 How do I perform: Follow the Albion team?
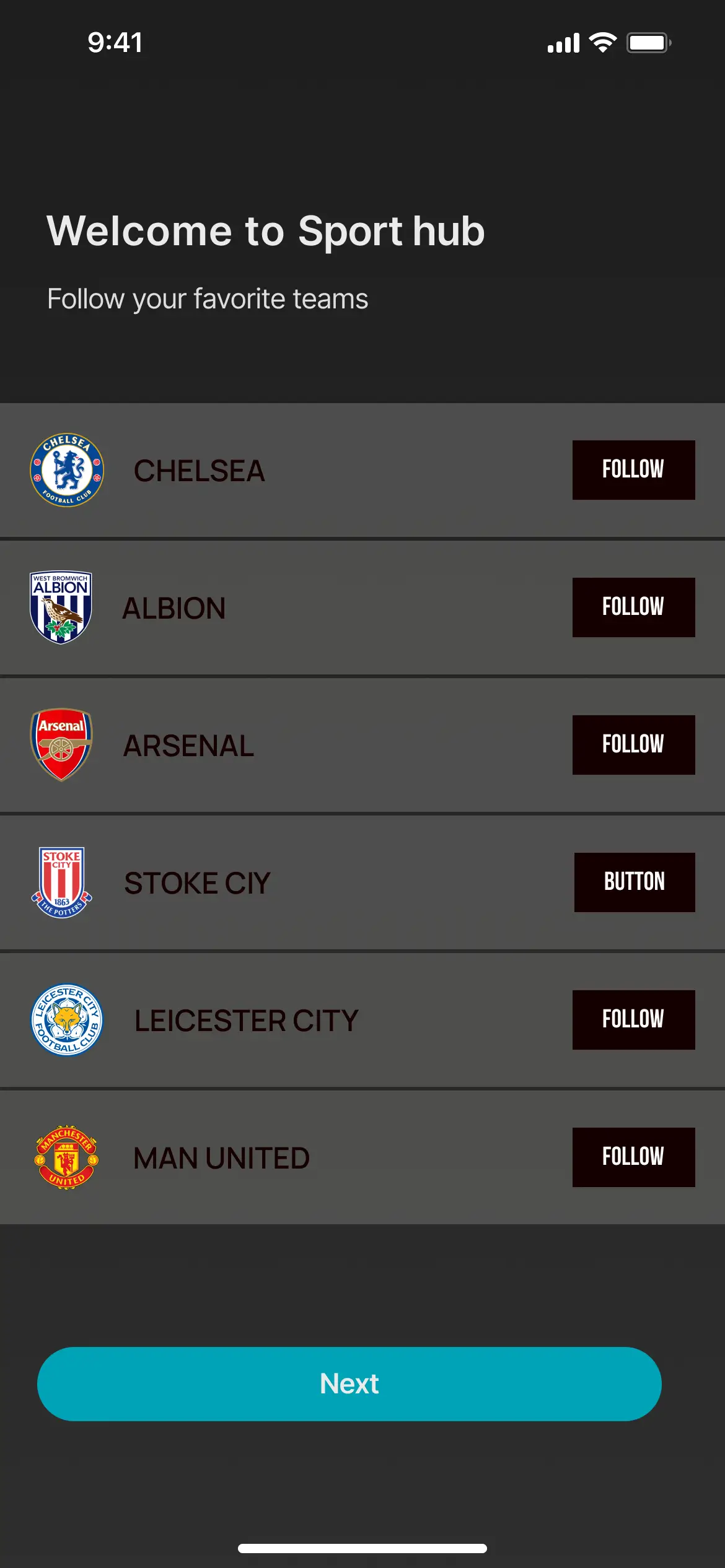tap(633, 608)
